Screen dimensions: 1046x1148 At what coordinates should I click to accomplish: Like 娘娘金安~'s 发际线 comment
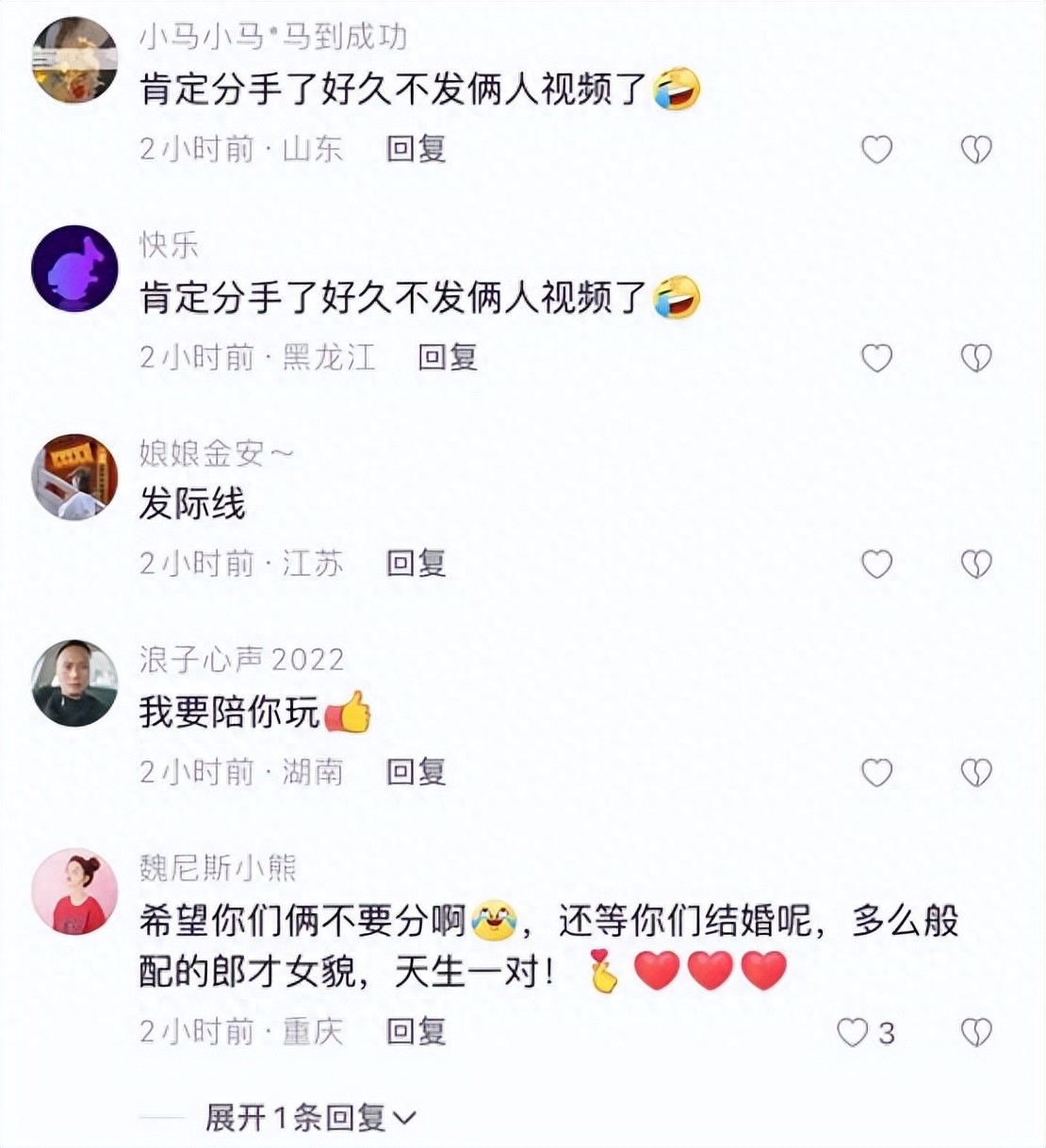coord(876,564)
